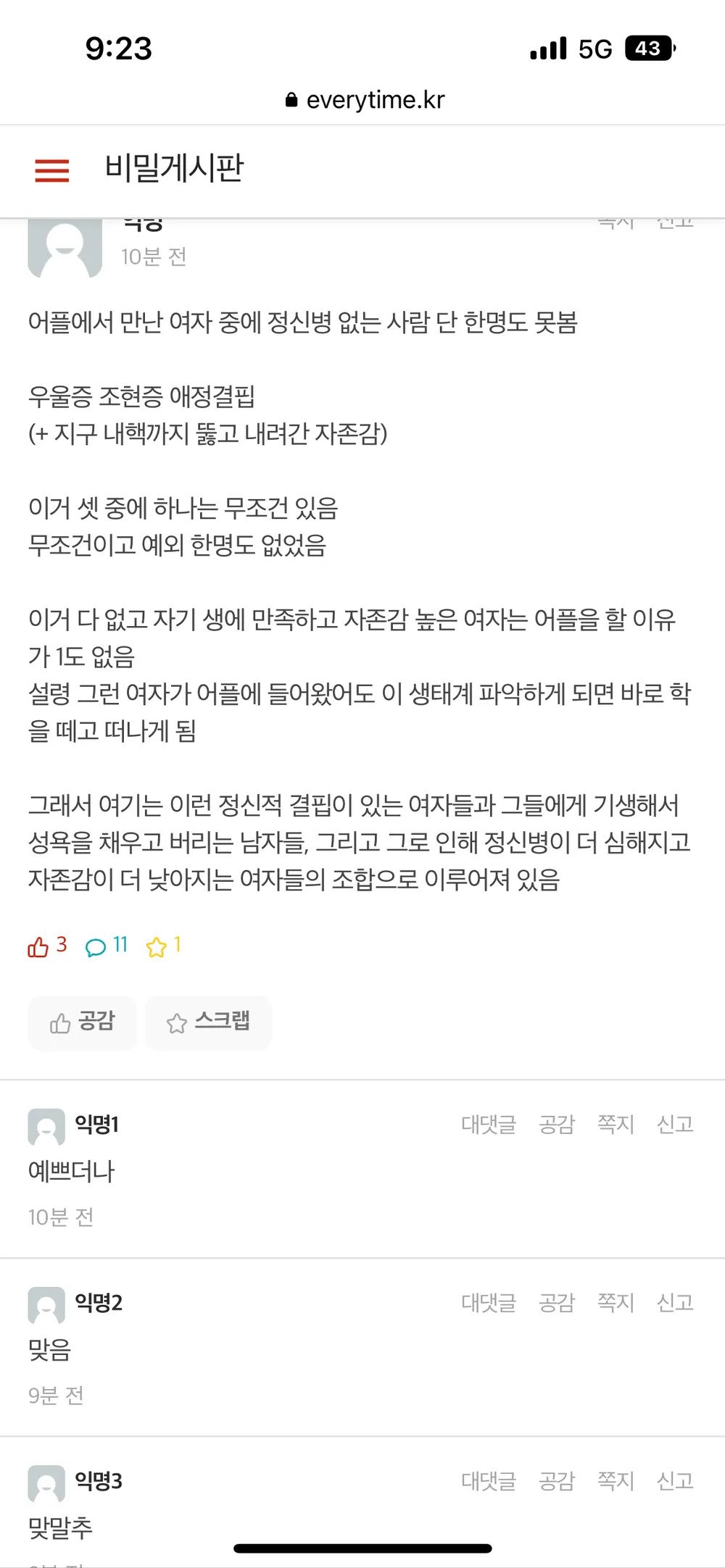Screen dimensions: 725x1568
Task: Tap the everytime.kr address bar
Action: coord(365,100)
